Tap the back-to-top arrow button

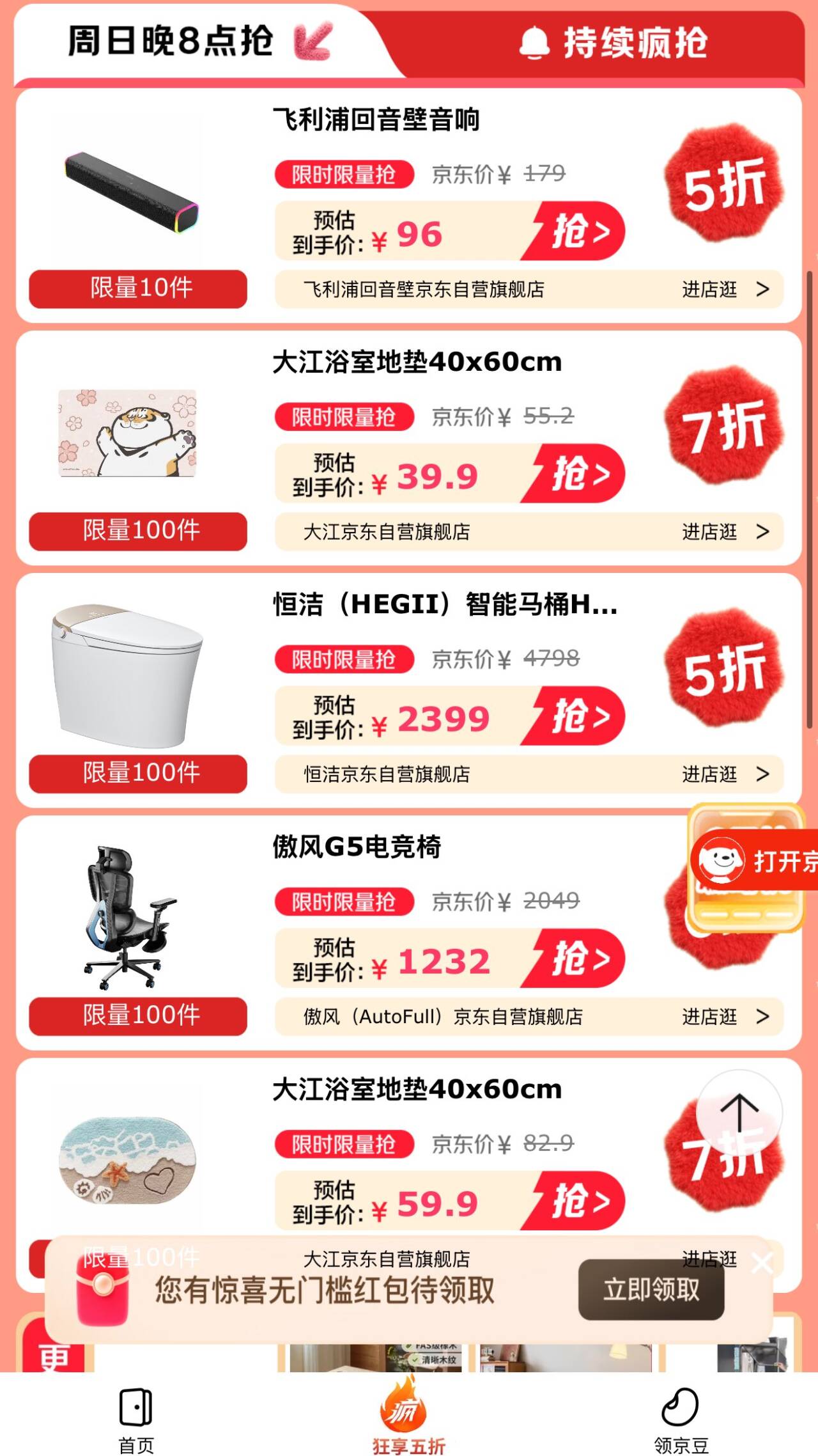point(739,1114)
